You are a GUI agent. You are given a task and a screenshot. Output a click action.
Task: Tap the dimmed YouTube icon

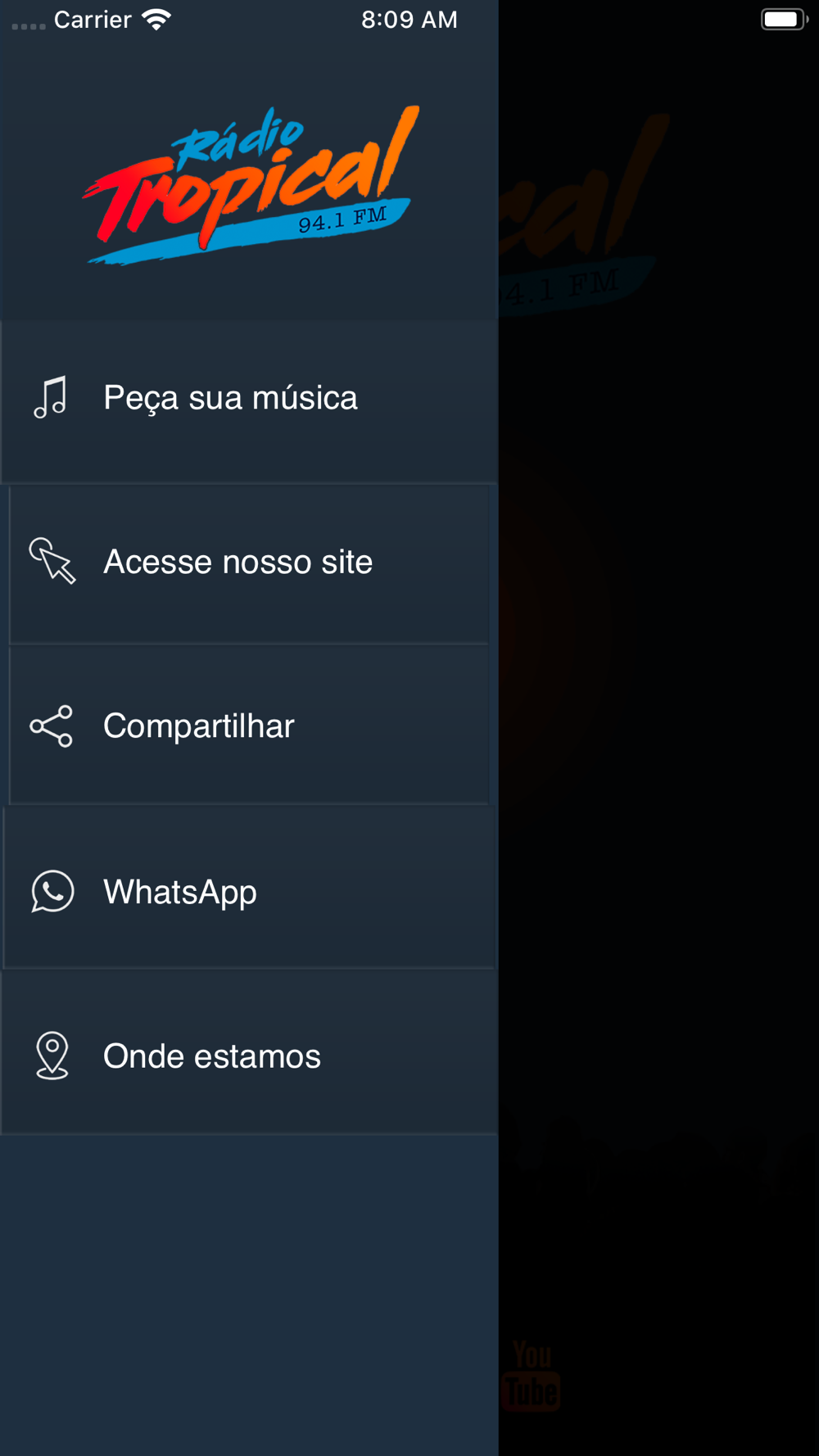pyautogui.click(x=532, y=1376)
